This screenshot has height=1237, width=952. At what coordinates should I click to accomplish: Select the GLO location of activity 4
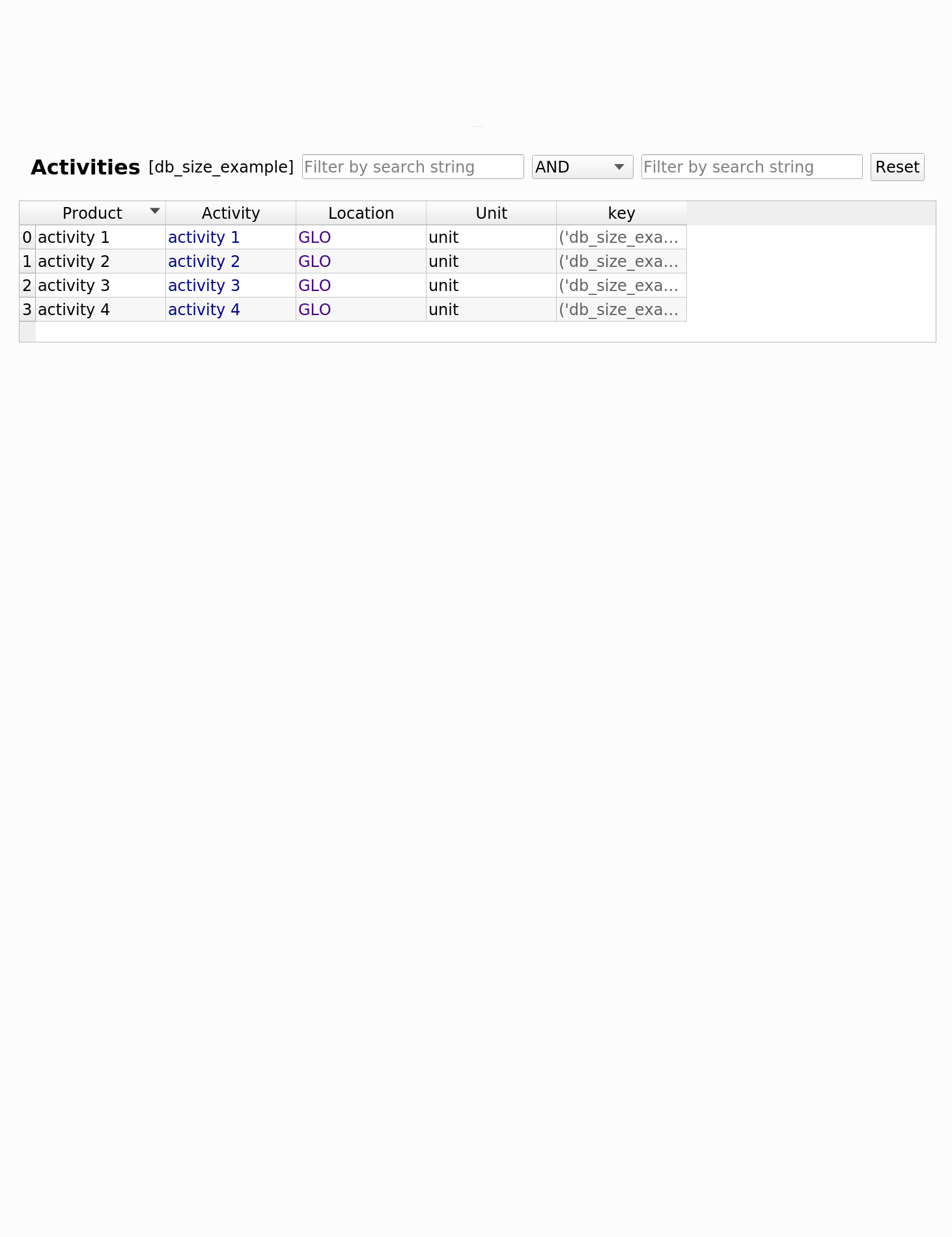click(314, 309)
